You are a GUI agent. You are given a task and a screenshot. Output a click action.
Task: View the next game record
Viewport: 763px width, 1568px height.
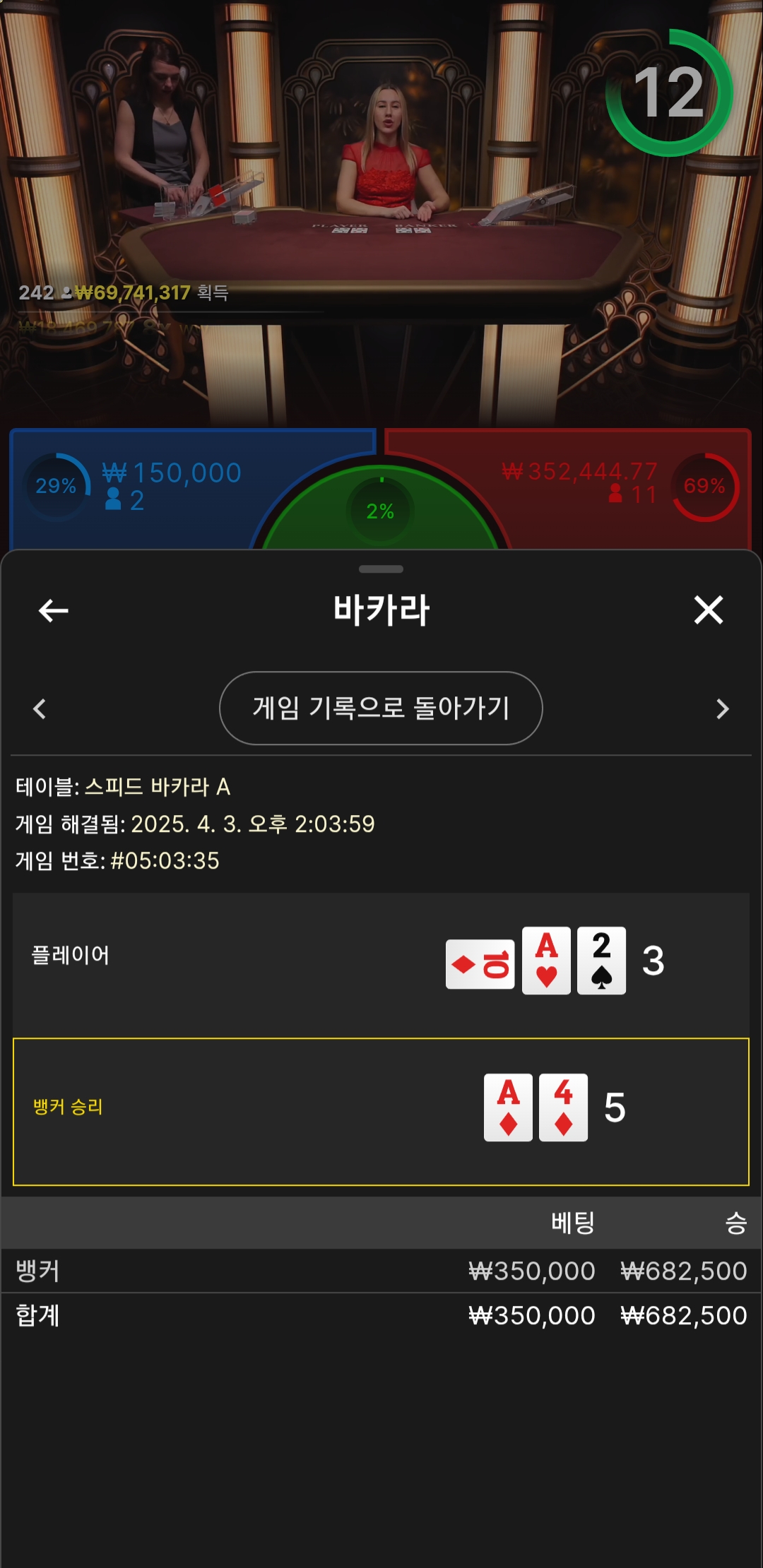coord(722,708)
